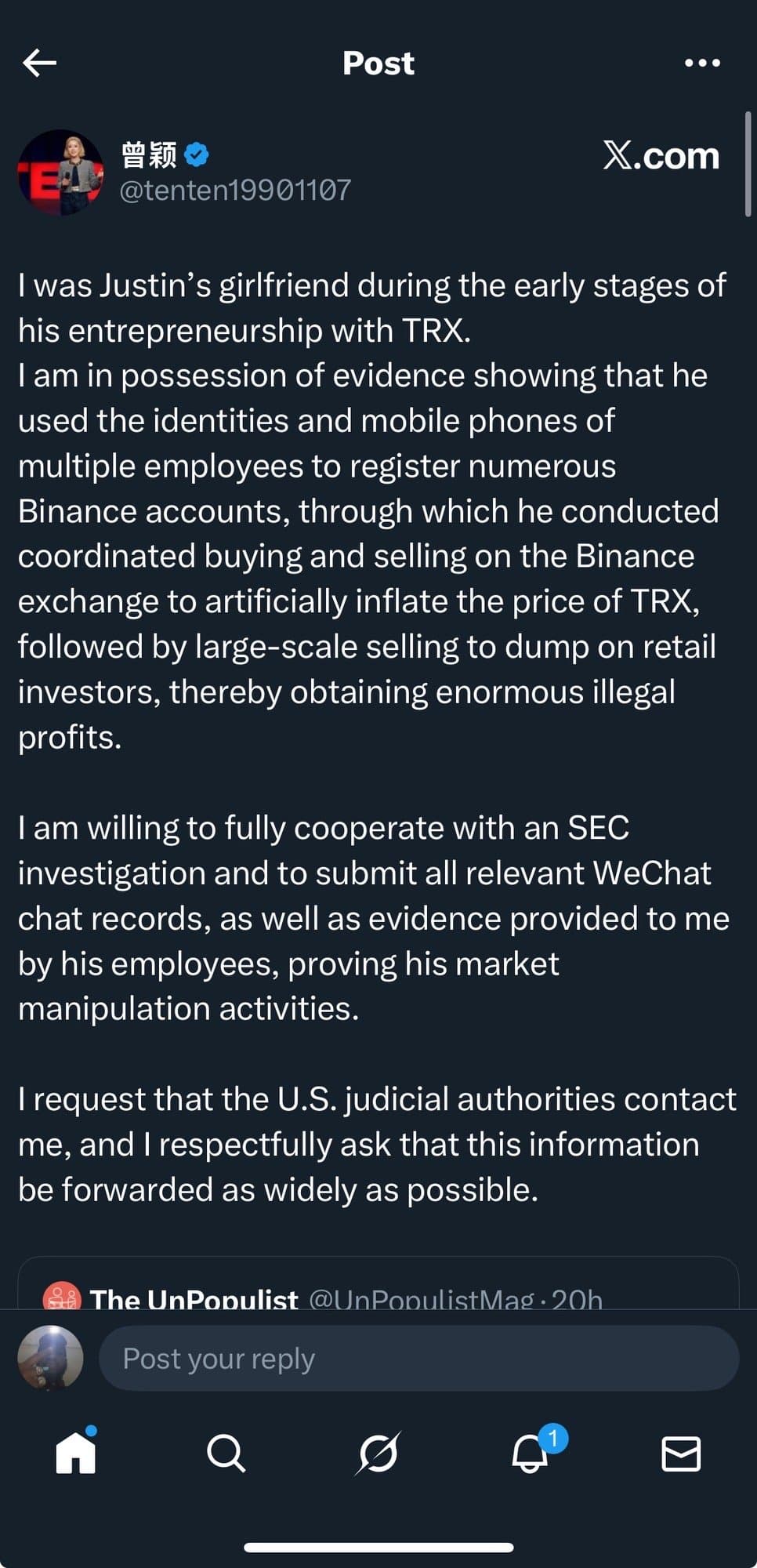The height and width of the screenshot is (1568, 757).
Task: Open the post's three-dot overflow menu
Action: click(x=702, y=63)
